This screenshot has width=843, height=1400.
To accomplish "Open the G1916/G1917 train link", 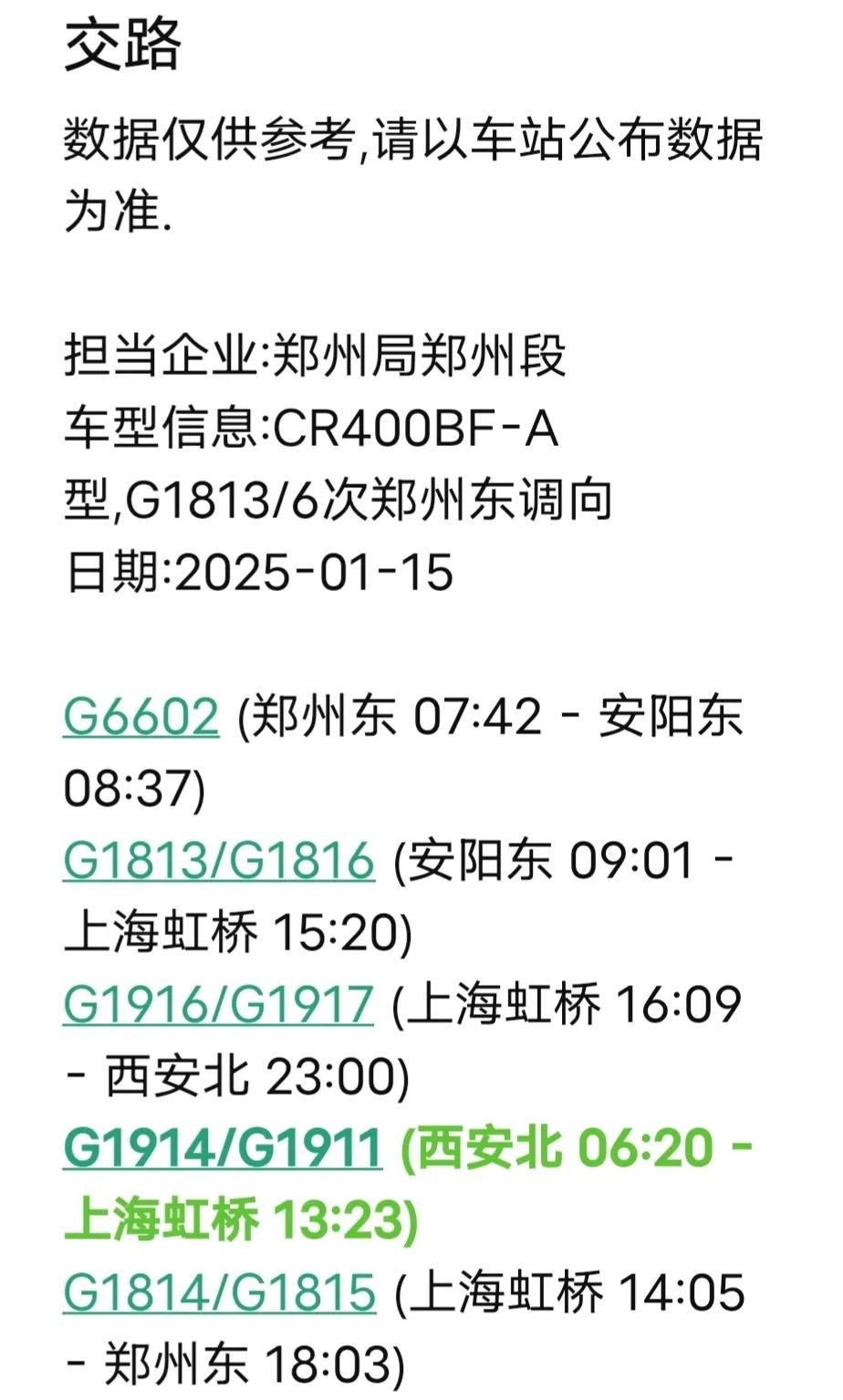I will 219,1004.
